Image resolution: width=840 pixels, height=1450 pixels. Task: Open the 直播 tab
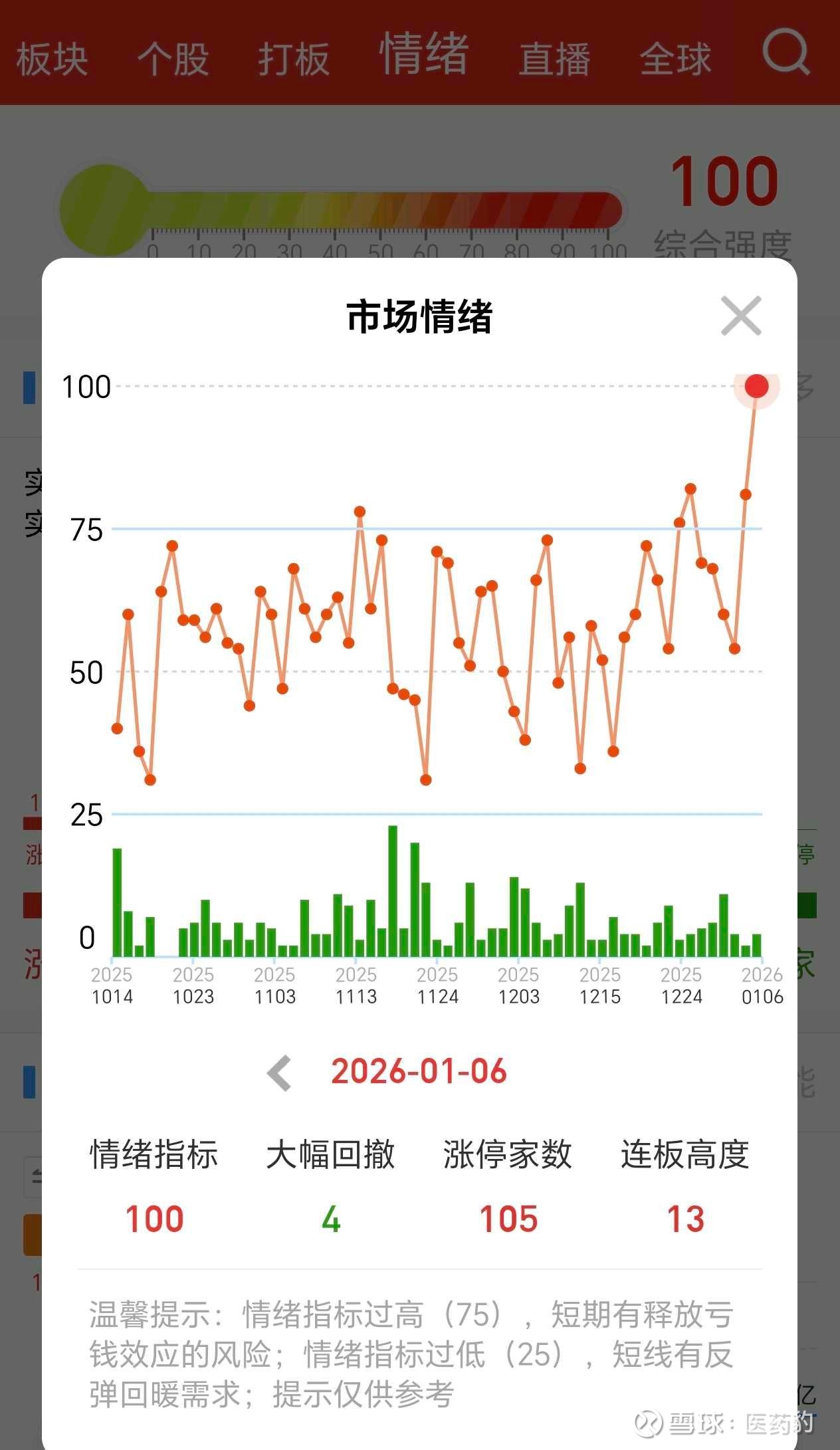[x=554, y=59]
